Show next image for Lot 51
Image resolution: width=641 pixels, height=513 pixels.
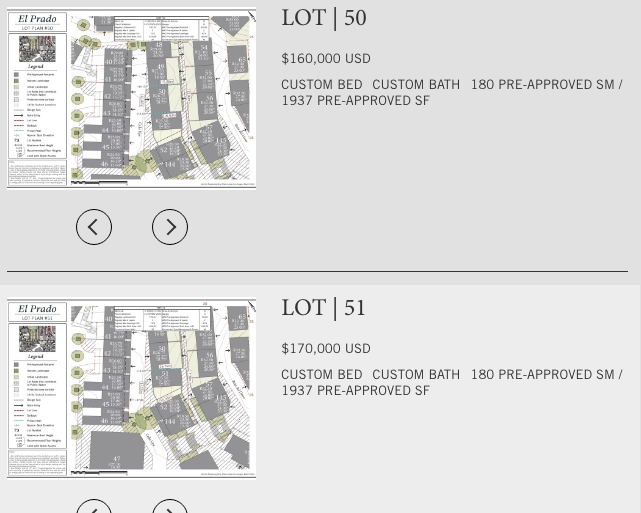coord(170,507)
